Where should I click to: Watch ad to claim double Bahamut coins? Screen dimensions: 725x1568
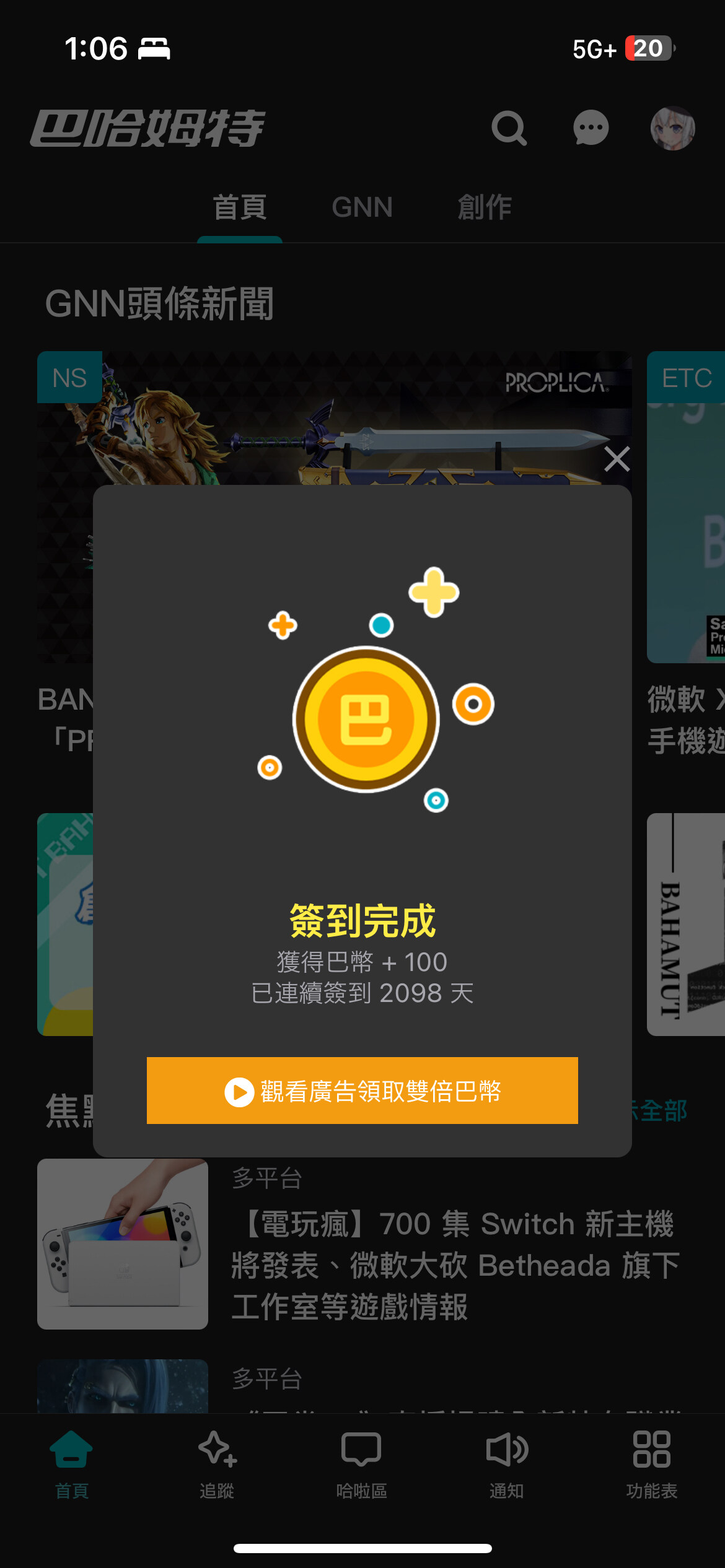pos(362,1091)
